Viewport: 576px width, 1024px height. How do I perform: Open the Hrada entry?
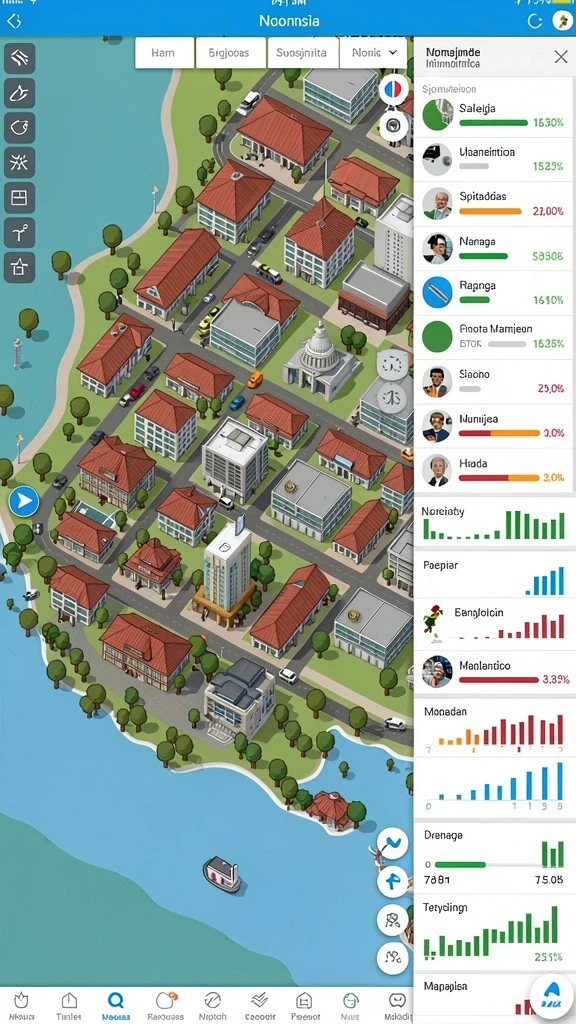point(494,470)
